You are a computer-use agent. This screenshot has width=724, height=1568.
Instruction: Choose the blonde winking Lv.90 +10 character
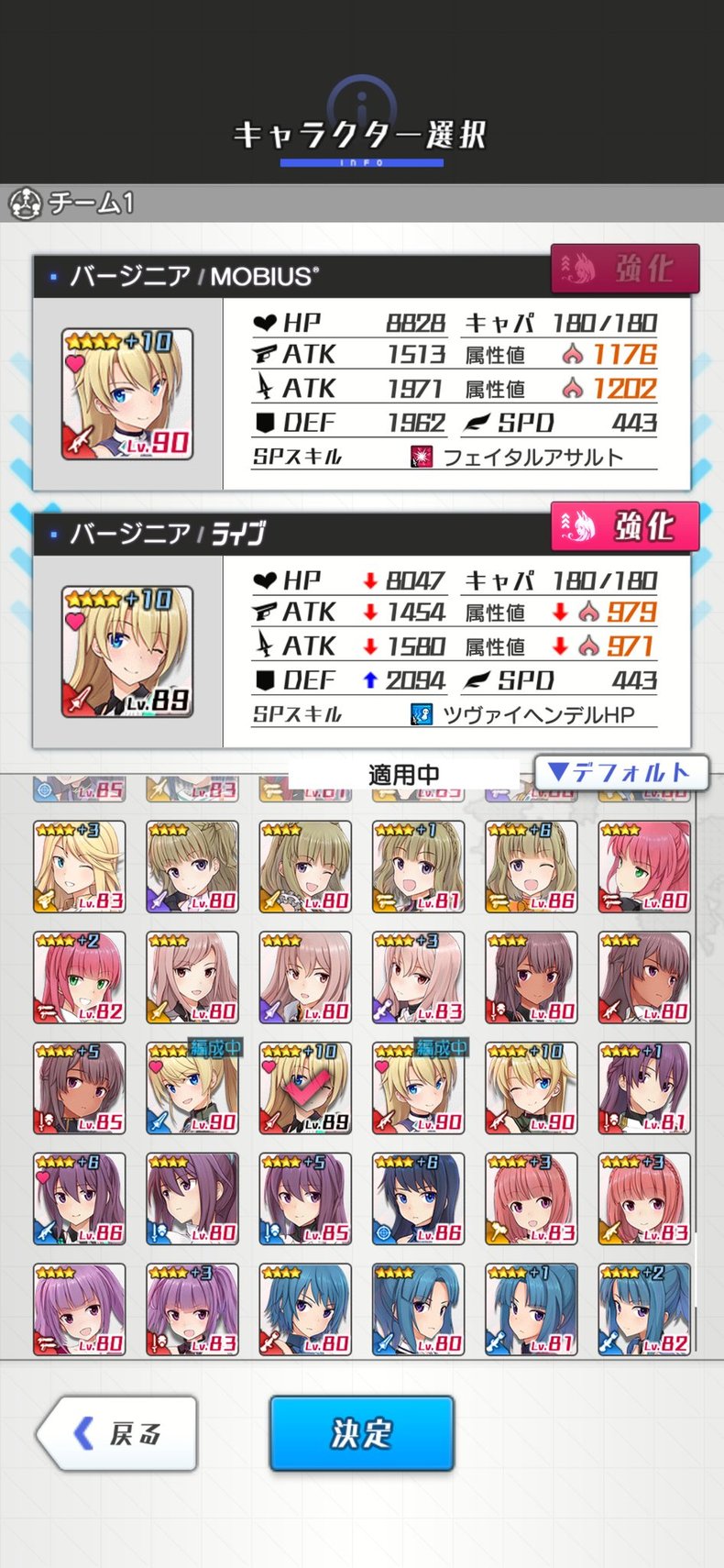tap(531, 1088)
